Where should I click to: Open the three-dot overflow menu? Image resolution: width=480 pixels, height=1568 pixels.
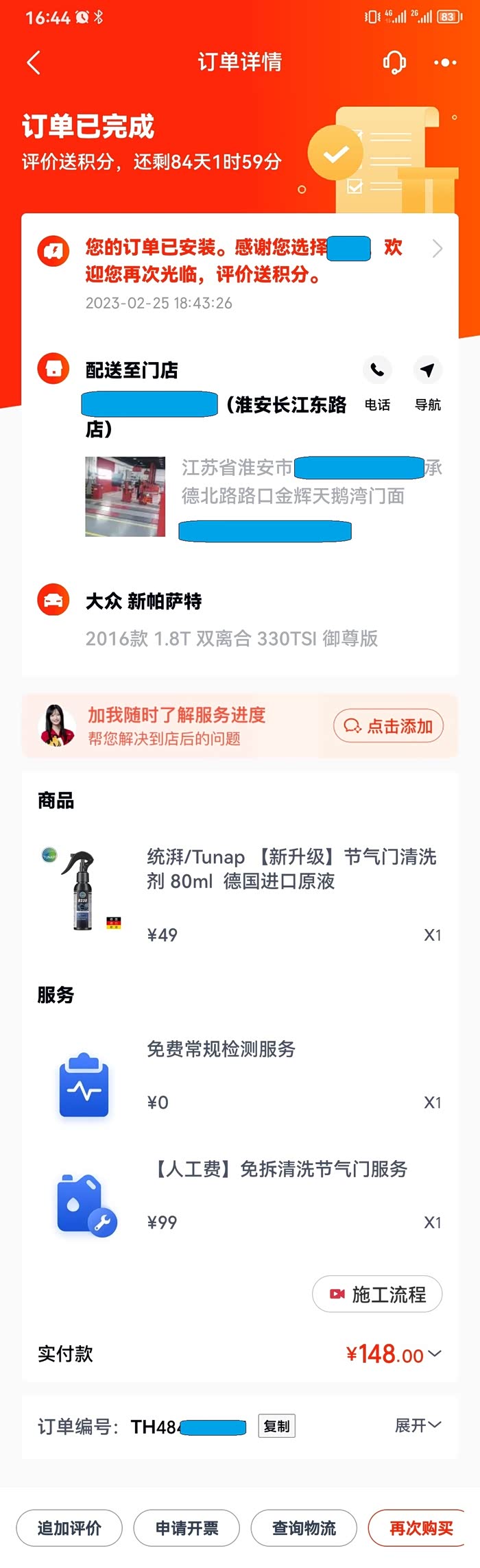click(445, 62)
